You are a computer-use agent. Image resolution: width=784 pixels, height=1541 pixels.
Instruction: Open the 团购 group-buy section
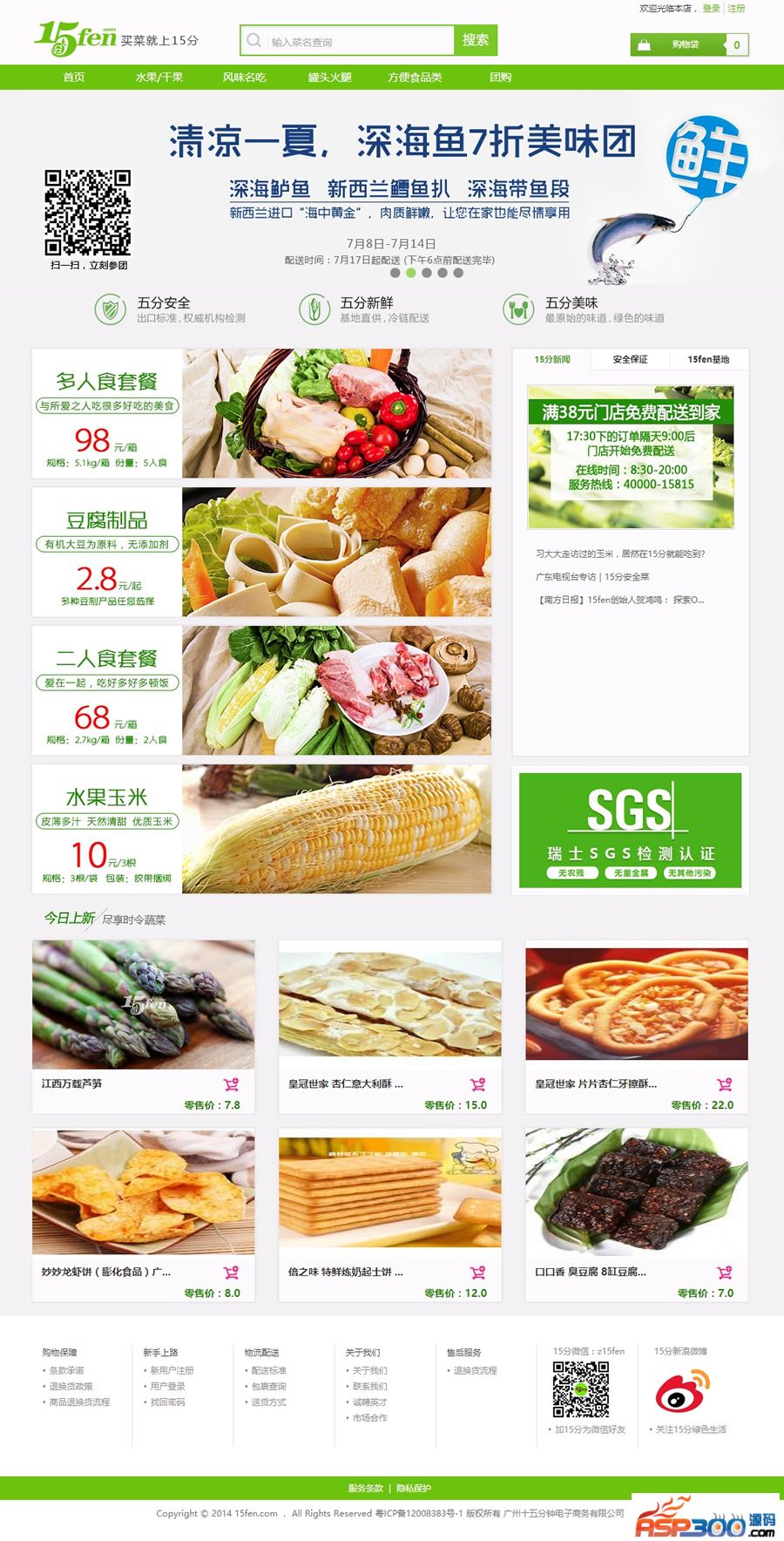500,78
